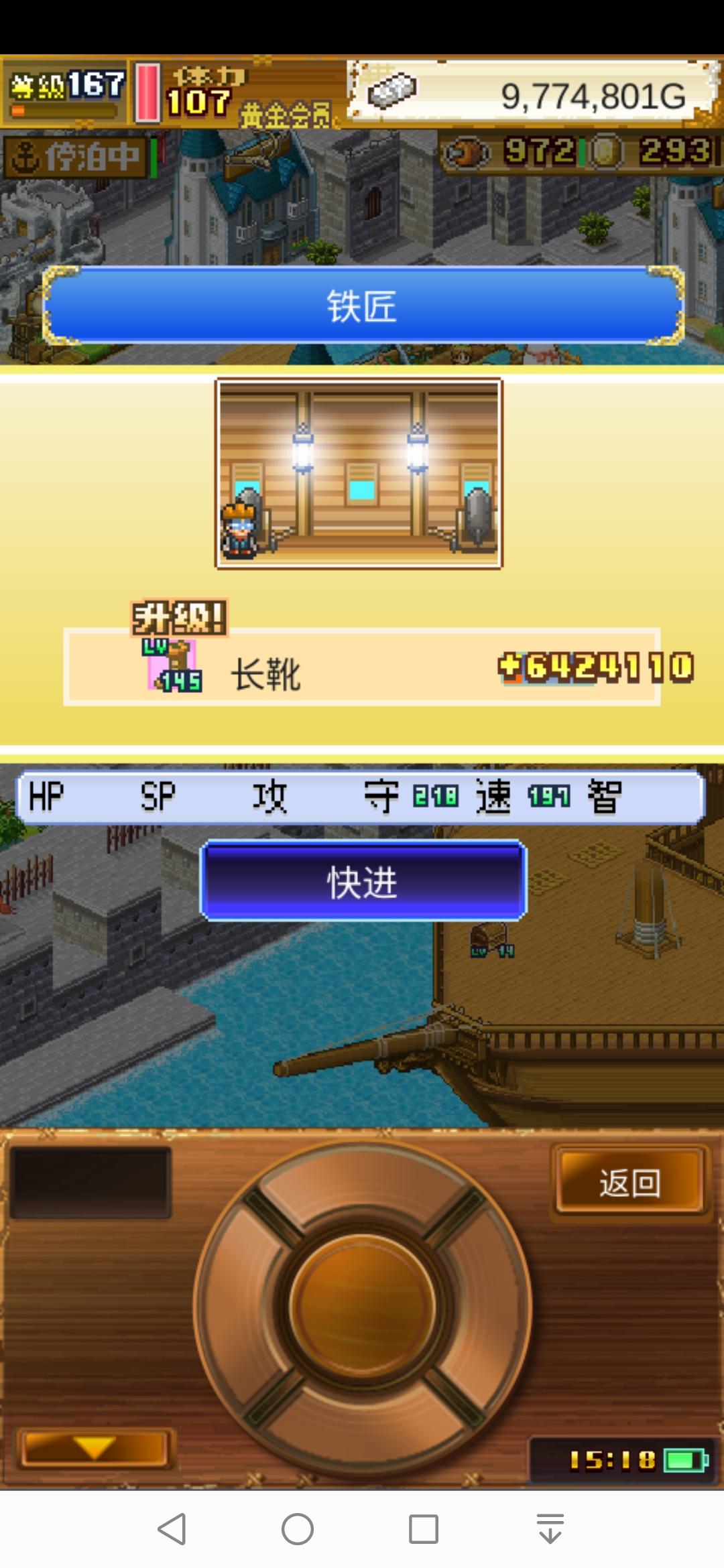This screenshot has width=724, height=1568.
Task: Open the 长靴 upgrade item row
Action: point(362,667)
